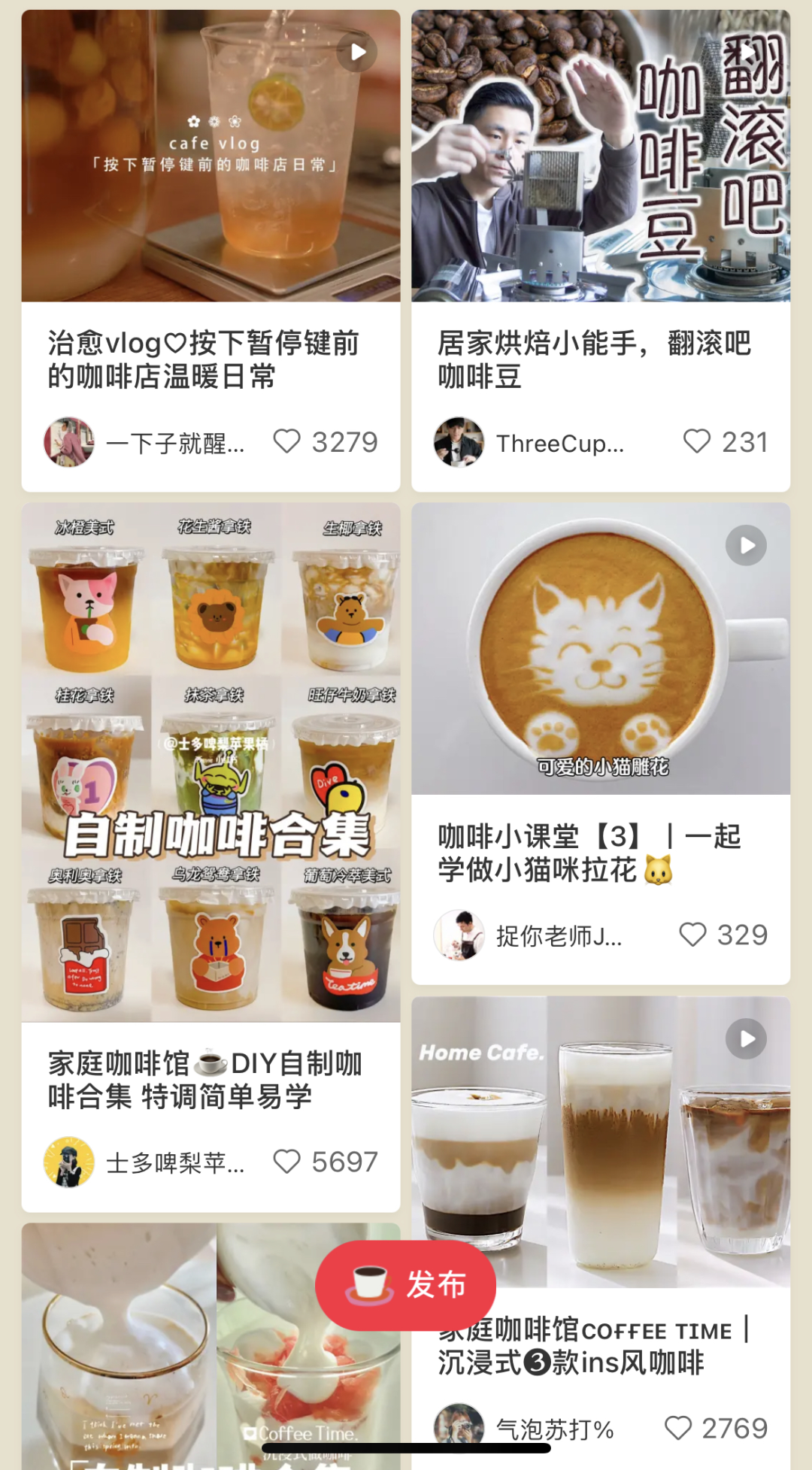The width and height of the screenshot is (812, 1470).
Task: Open 捉你老师J author profile
Action: click(x=459, y=935)
